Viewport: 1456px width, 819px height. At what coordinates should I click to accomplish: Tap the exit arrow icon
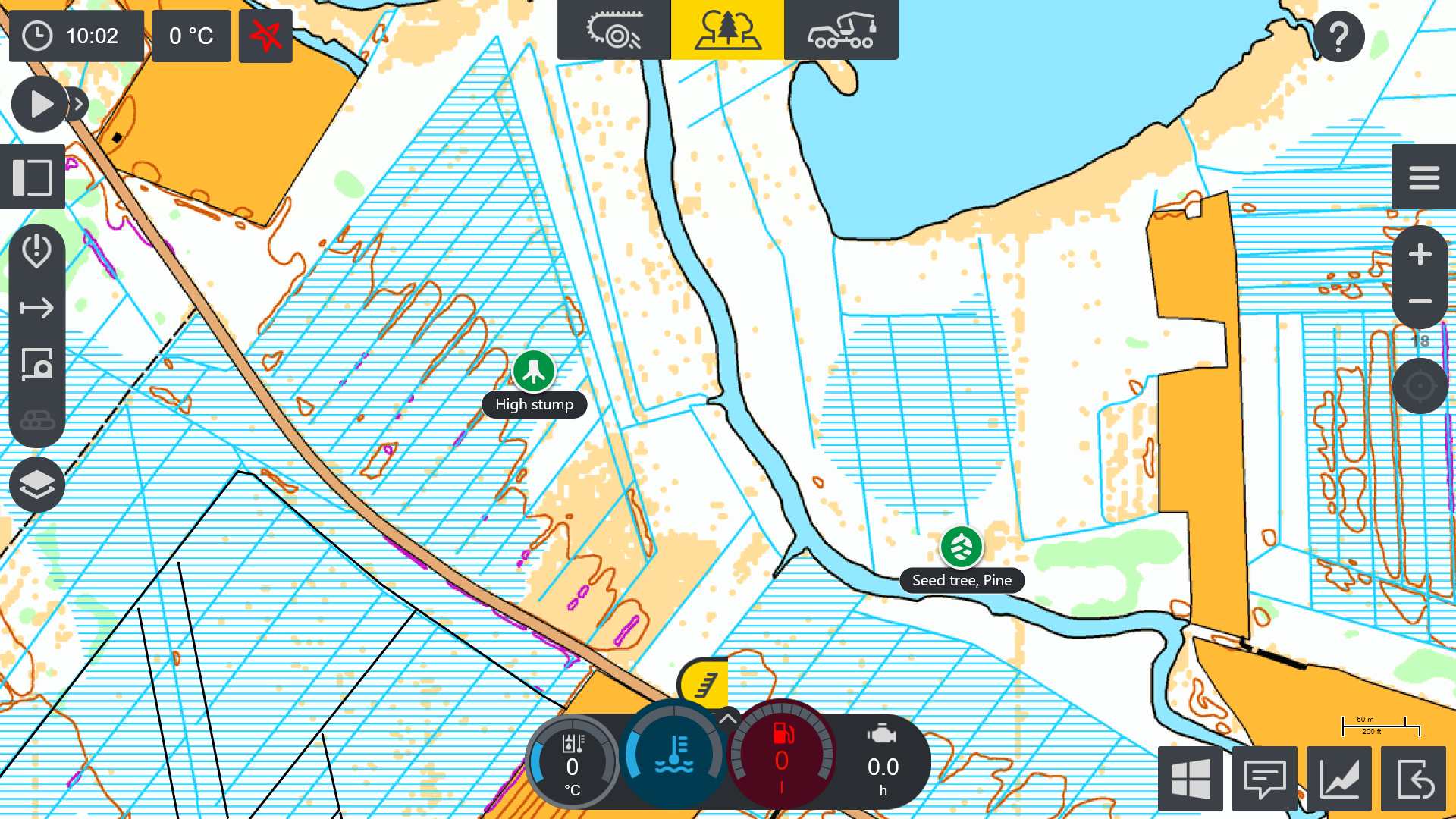tap(1414, 780)
